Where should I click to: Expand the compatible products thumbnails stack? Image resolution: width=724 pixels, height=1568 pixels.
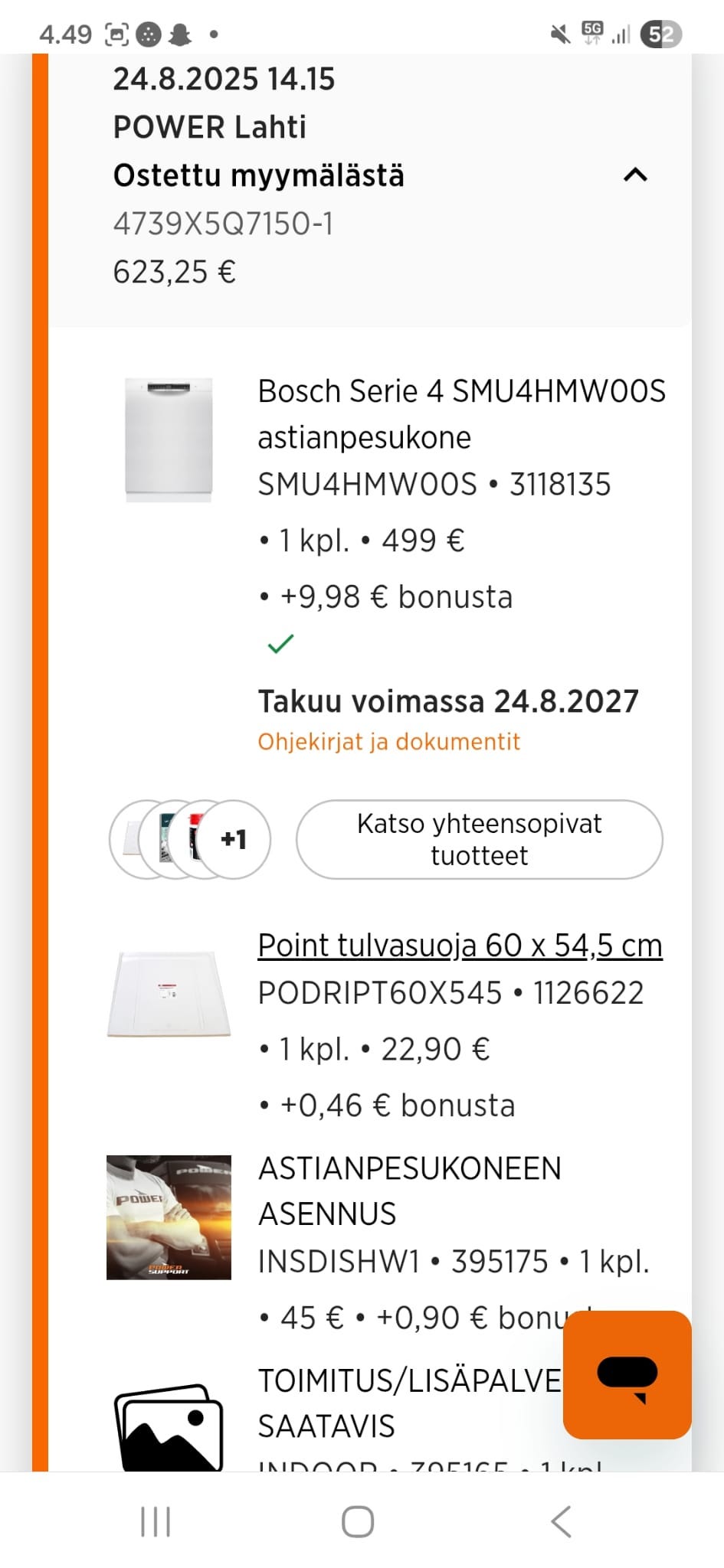click(x=188, y=839)
